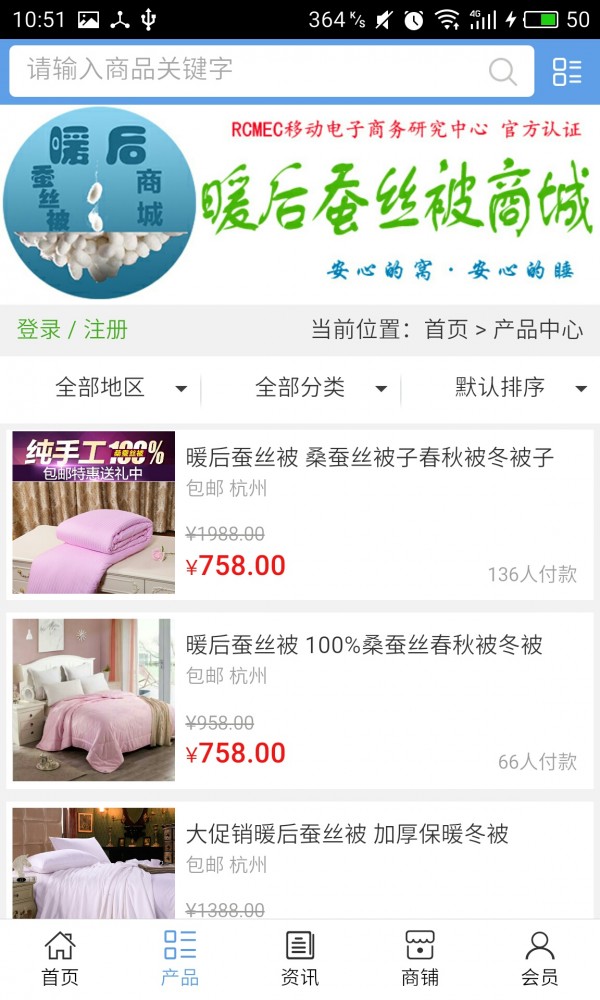Image resolution: width=600 pixels, height=1000 pixels.
Task: Expand the 全部地区 region dropdown
Action: click(x=120, y=388)
